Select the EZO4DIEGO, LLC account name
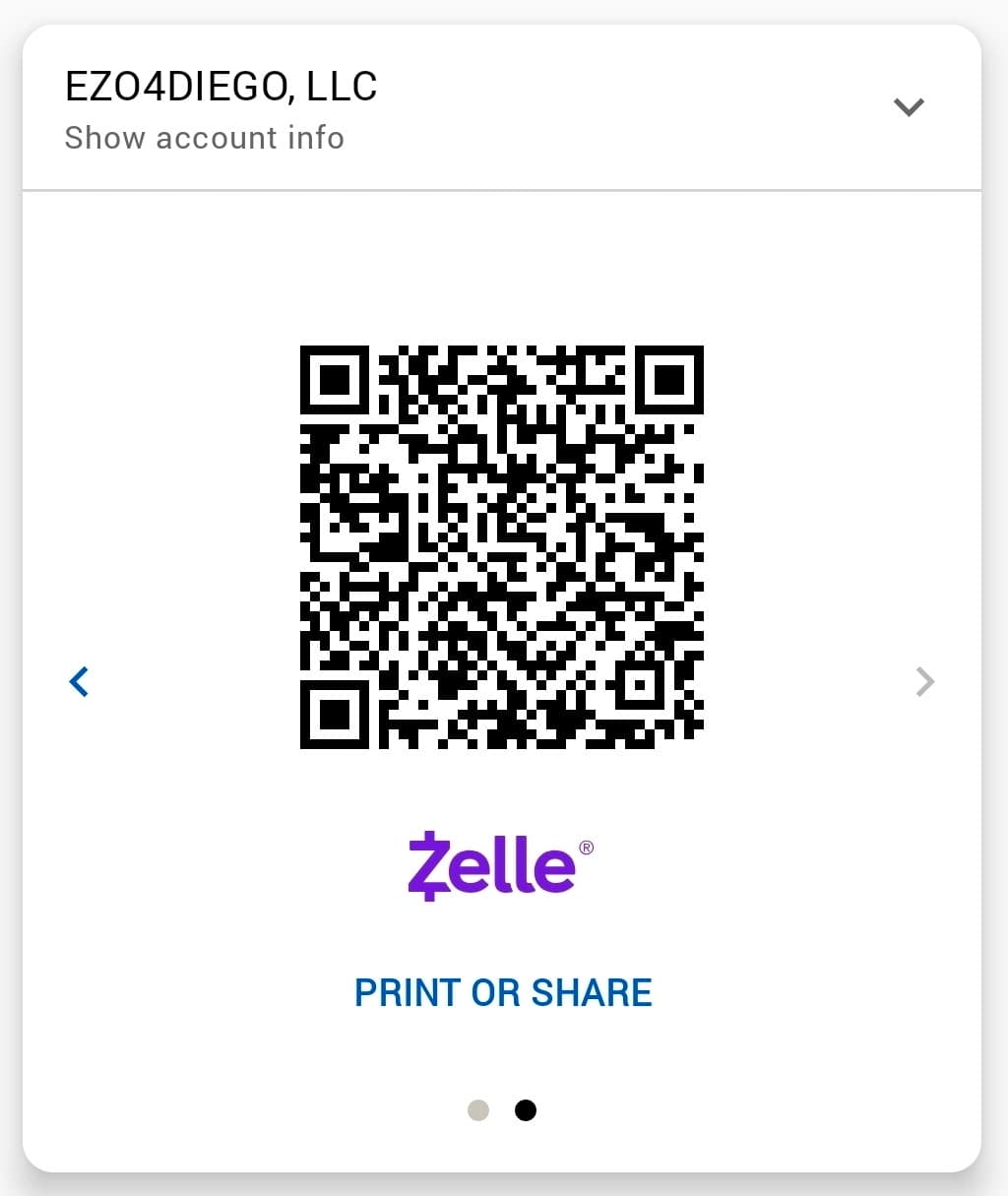The width and height of the screenshot is (1008, 1196). (x=220, y=86)
